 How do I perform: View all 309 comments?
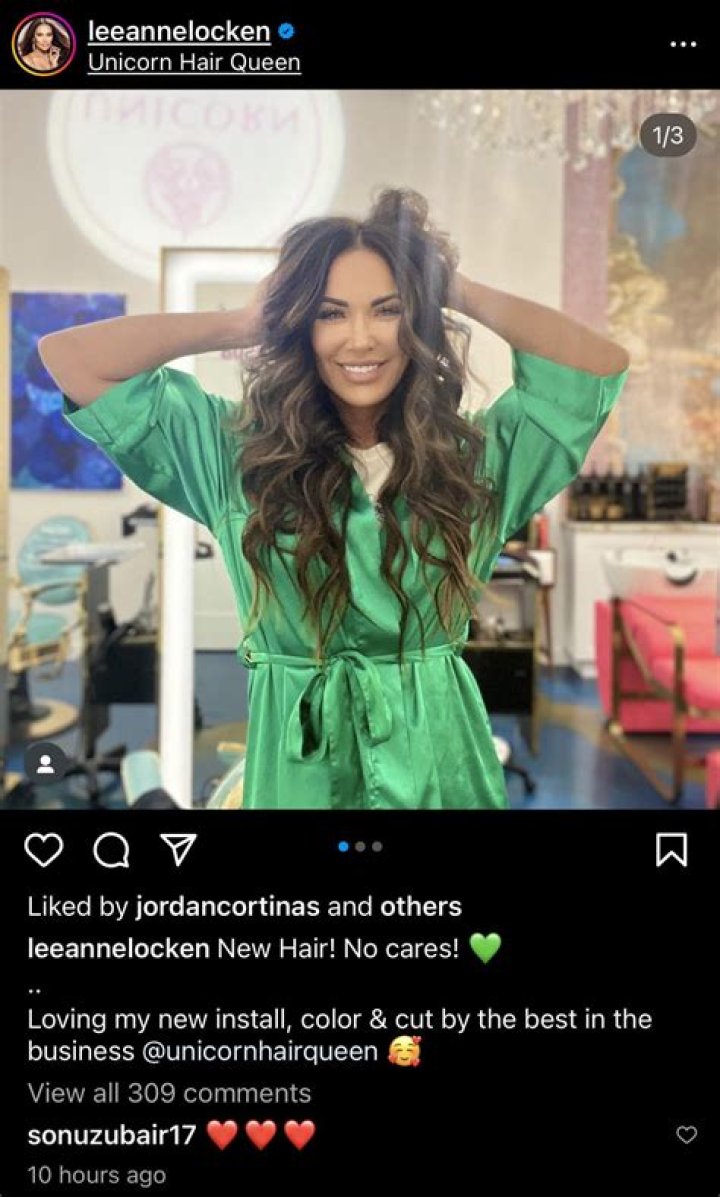coord(169,1093)
